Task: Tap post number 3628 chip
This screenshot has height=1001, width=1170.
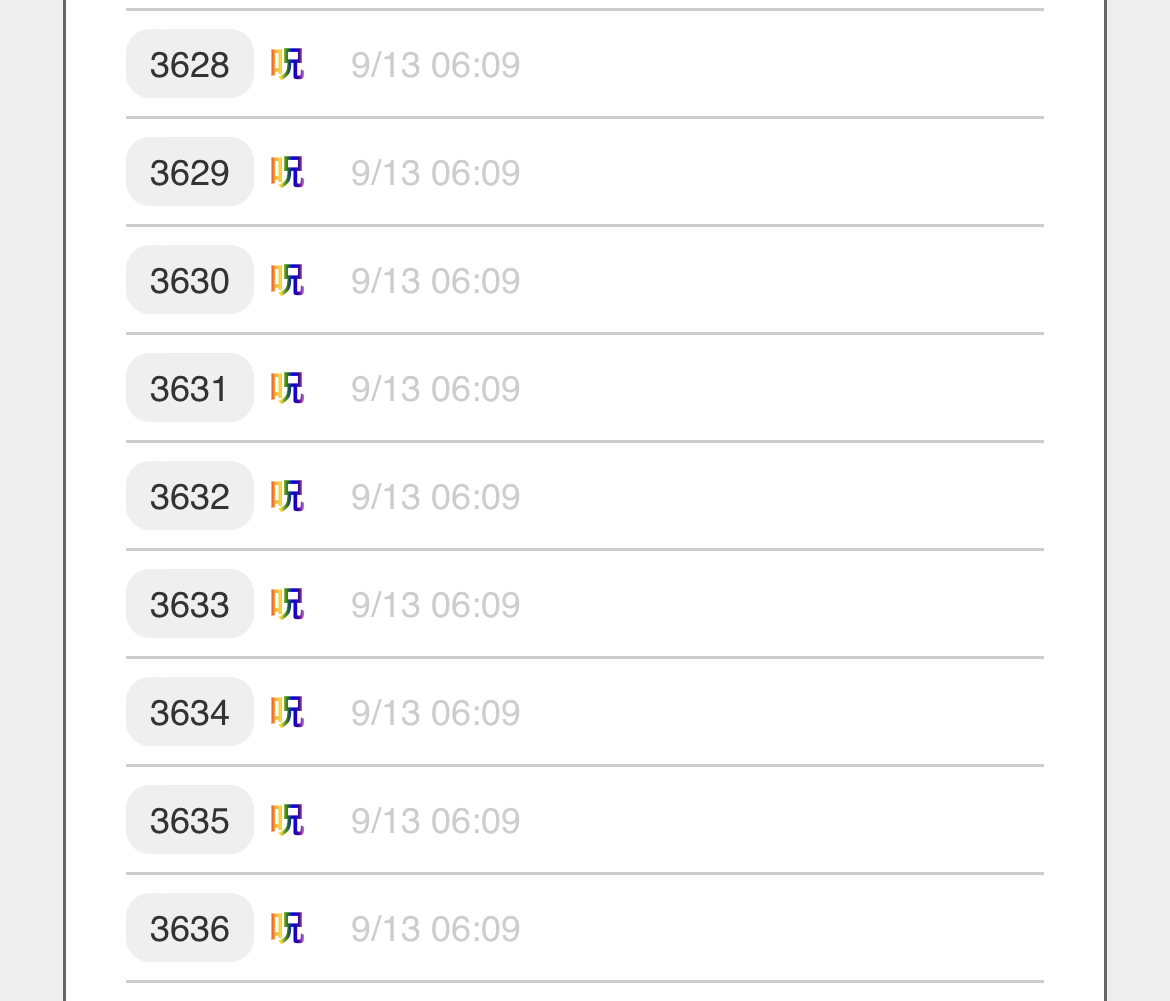Action: point(189,65)
